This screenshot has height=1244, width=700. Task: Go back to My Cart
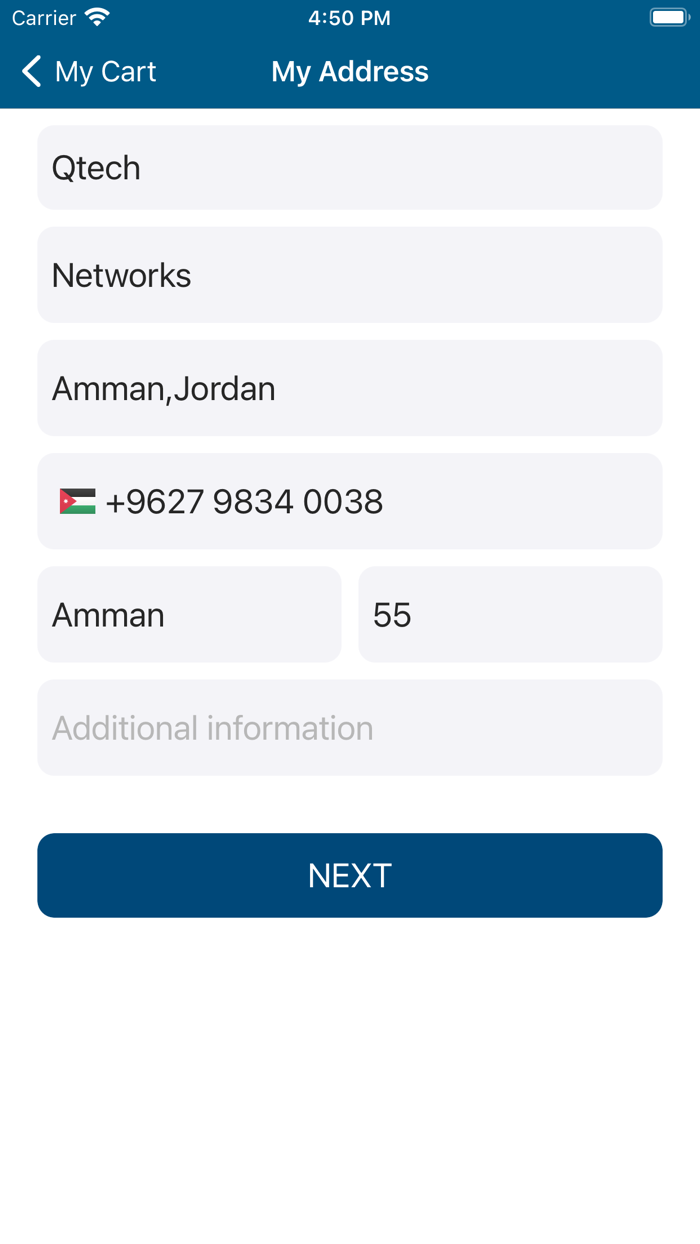click(x=88, y=72)
